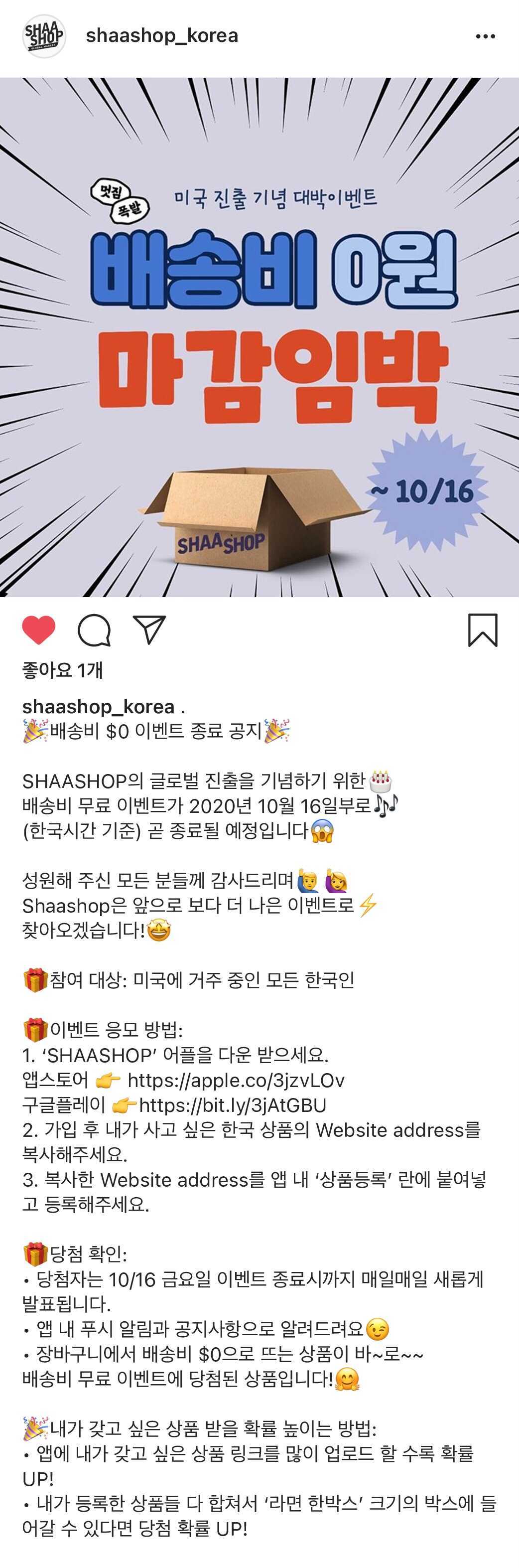Share the post via the paper plane icon
This screenshot has height=1568, width=519.
(149, 629)
